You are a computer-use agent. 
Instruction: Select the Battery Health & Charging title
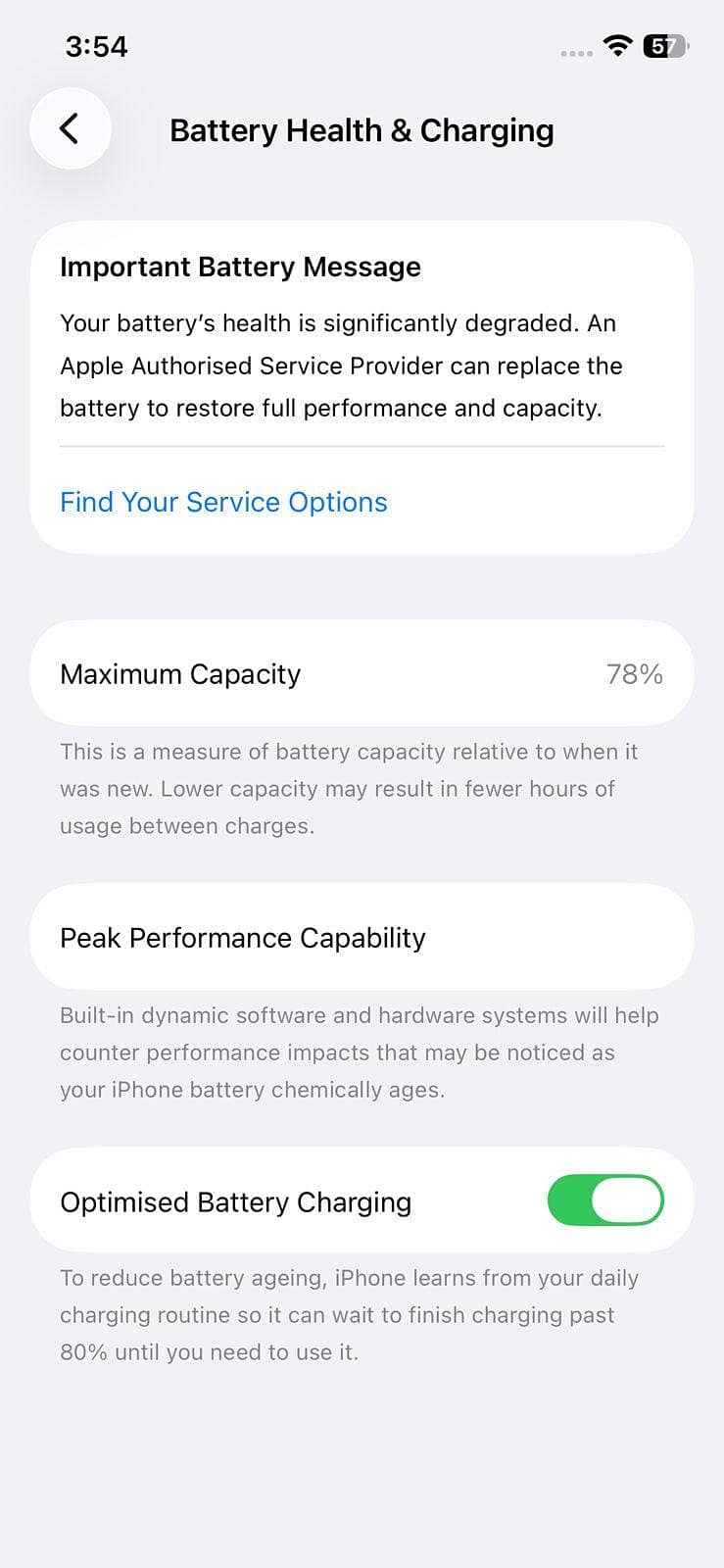pos(362,129)
